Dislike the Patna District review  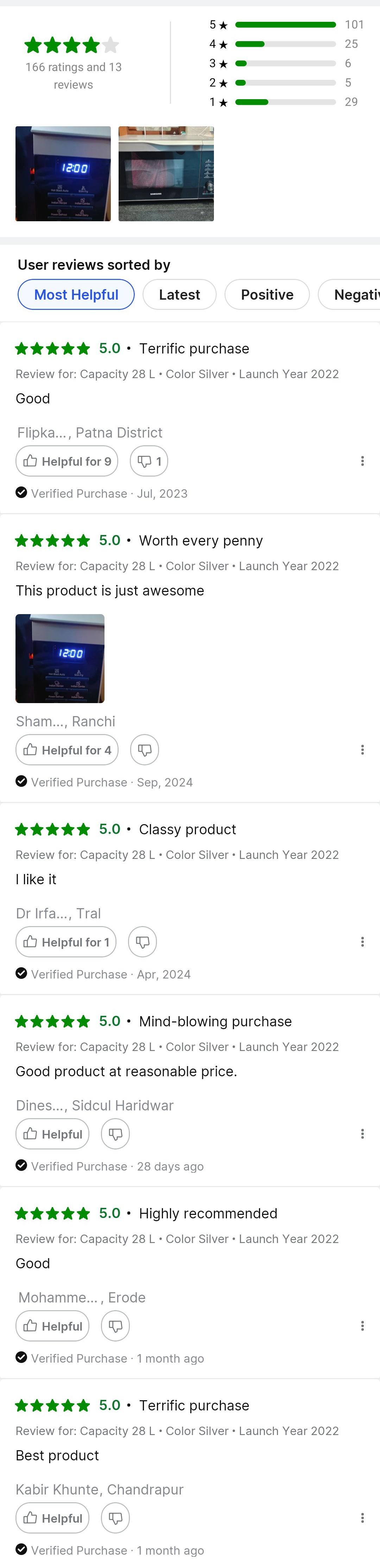tap(148, 461)
